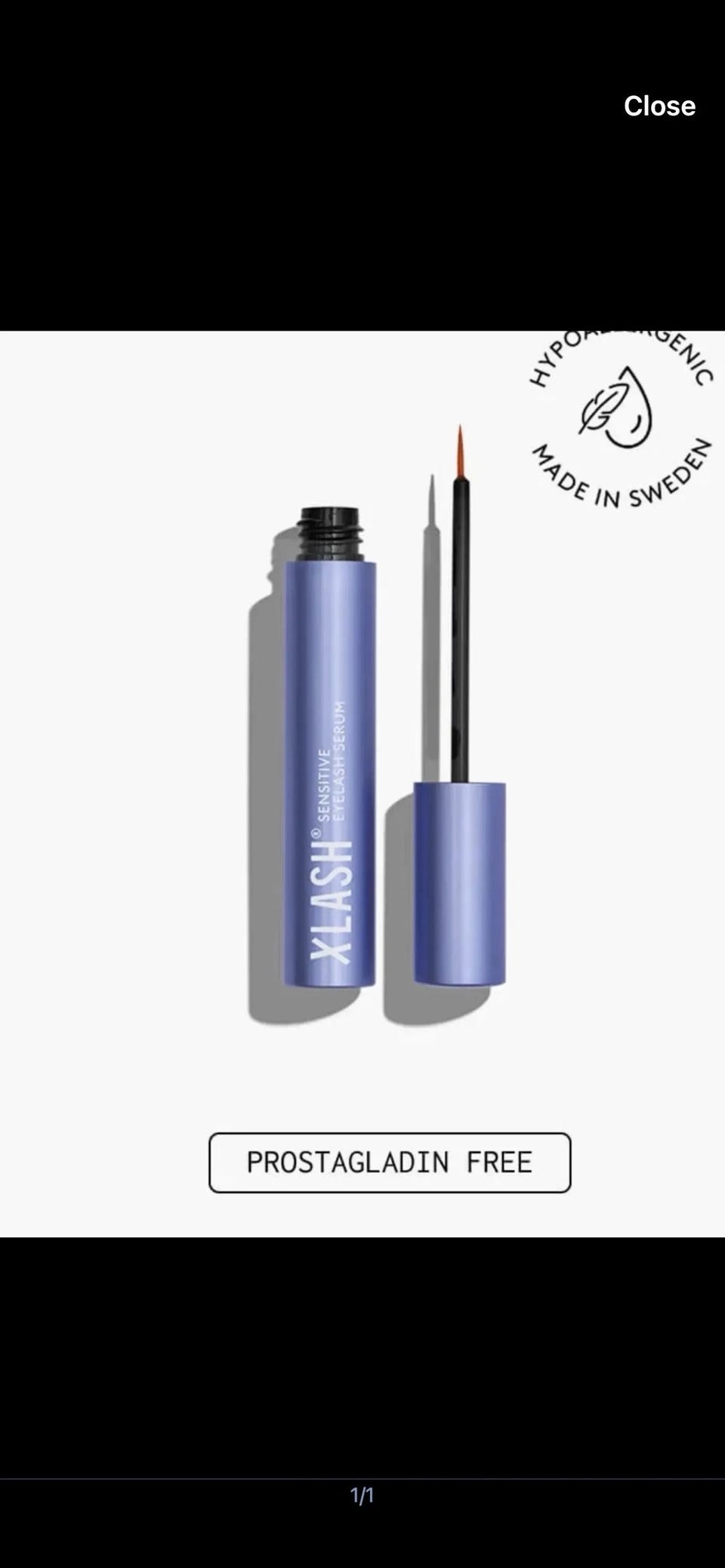Close the full-screen image viewer
Viewport: 725px width, 1568px height.
tap(659, 106)
